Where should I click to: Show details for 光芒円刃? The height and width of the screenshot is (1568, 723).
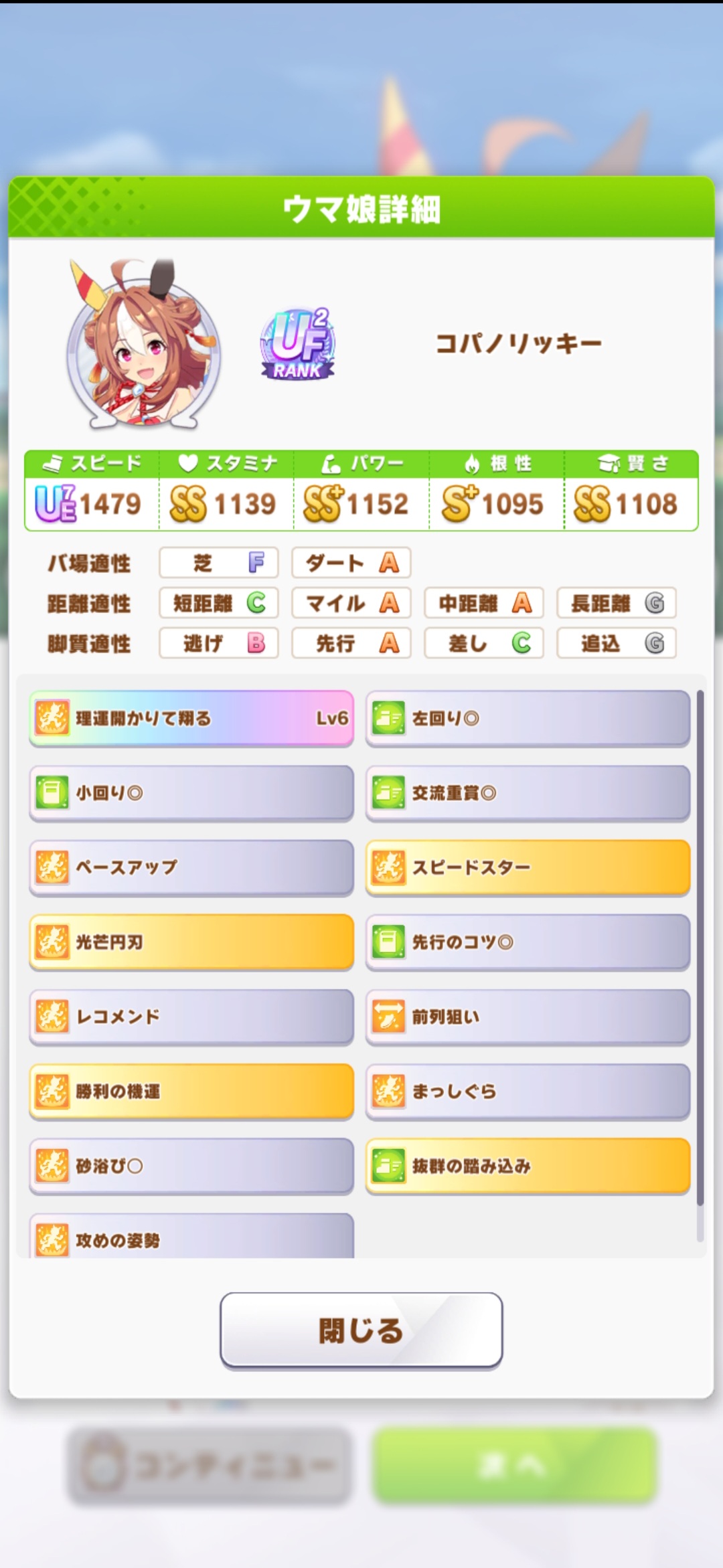tap(191, 942)
